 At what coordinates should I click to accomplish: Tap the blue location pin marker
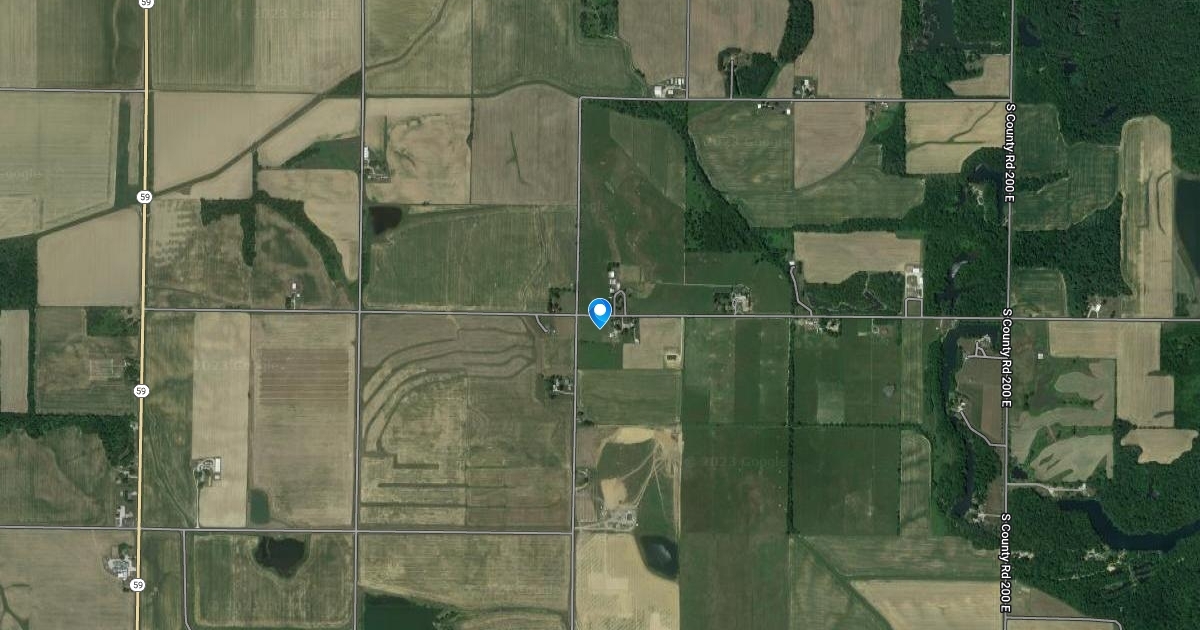(x=599, y=311)
